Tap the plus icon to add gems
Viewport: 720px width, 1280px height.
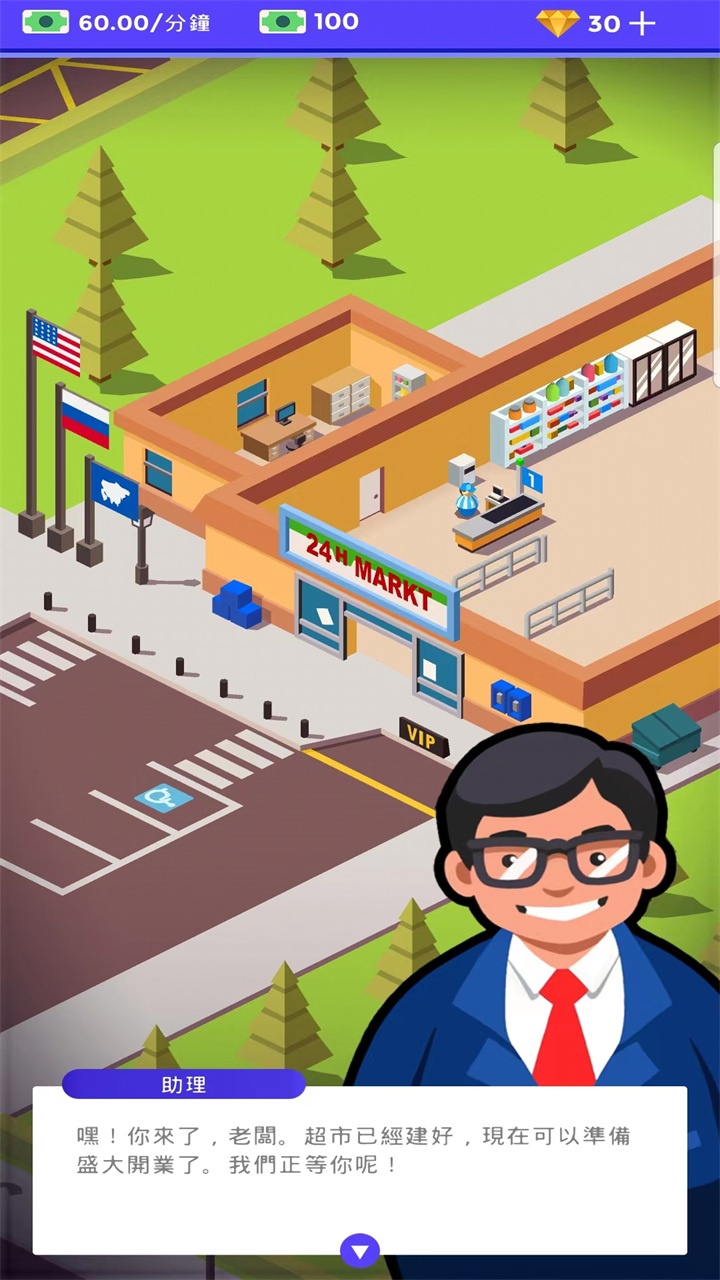[642, 24]
